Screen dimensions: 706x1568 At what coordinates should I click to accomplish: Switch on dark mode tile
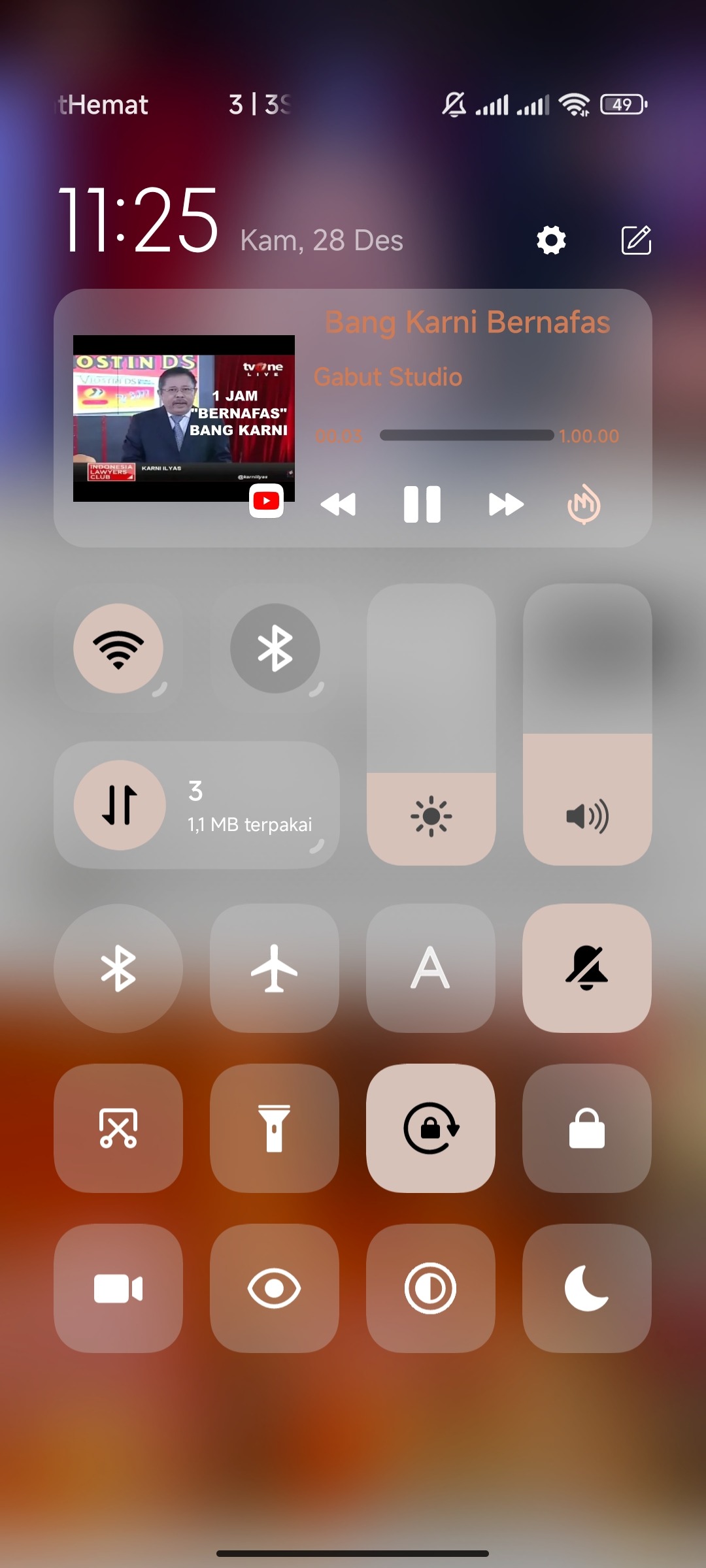[430, 1288]
